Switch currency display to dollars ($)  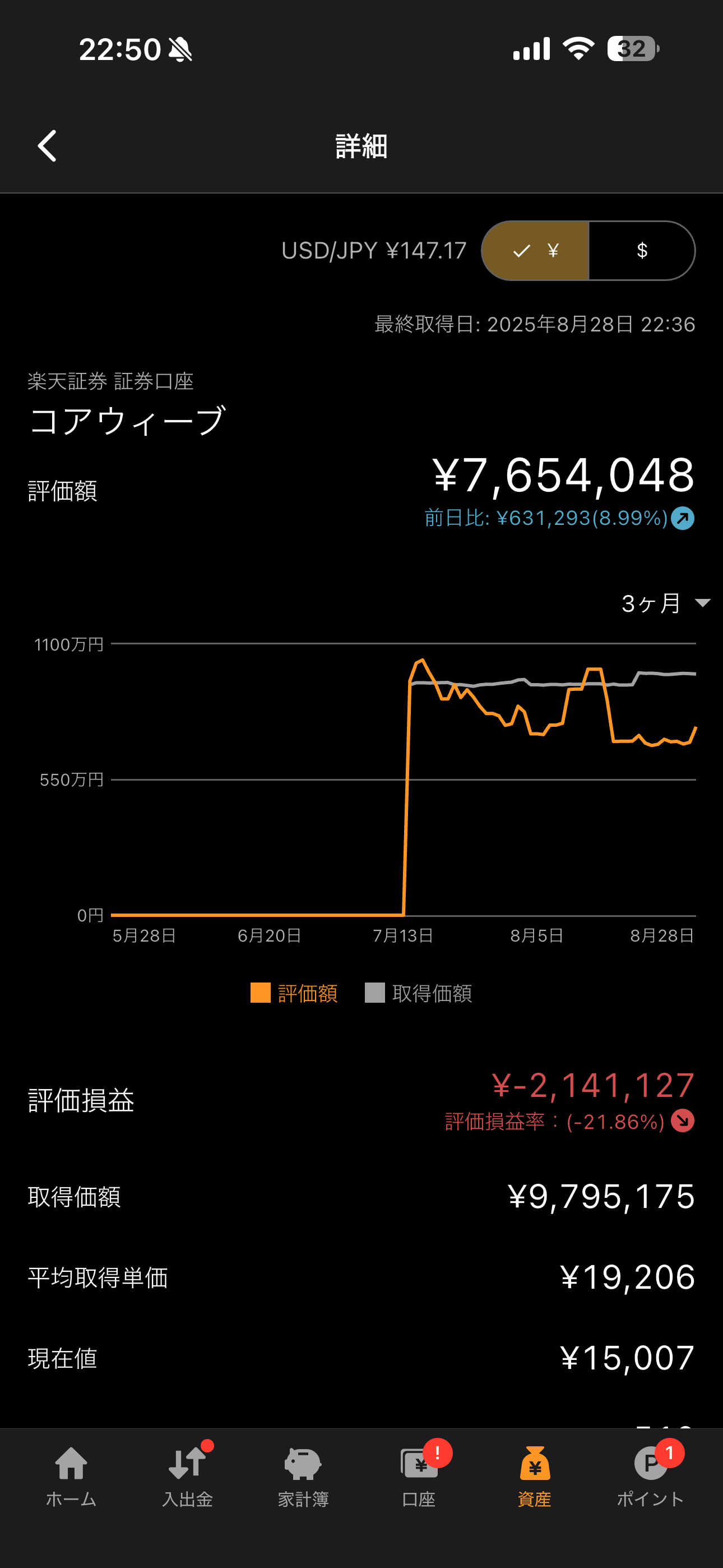[x=642, y=250]
